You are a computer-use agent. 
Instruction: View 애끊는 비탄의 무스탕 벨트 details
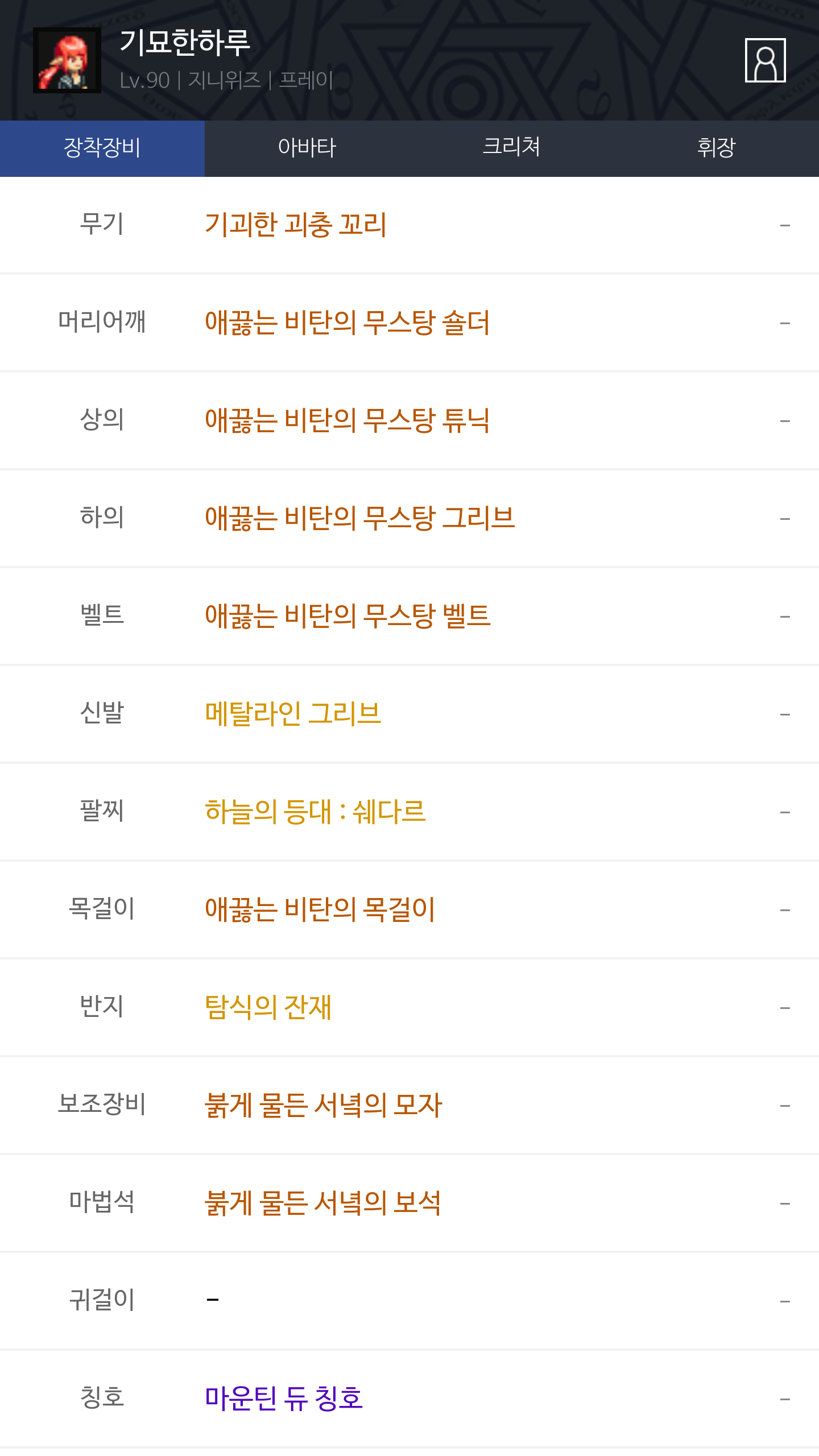pyautogui.click(x=348, y=616)
